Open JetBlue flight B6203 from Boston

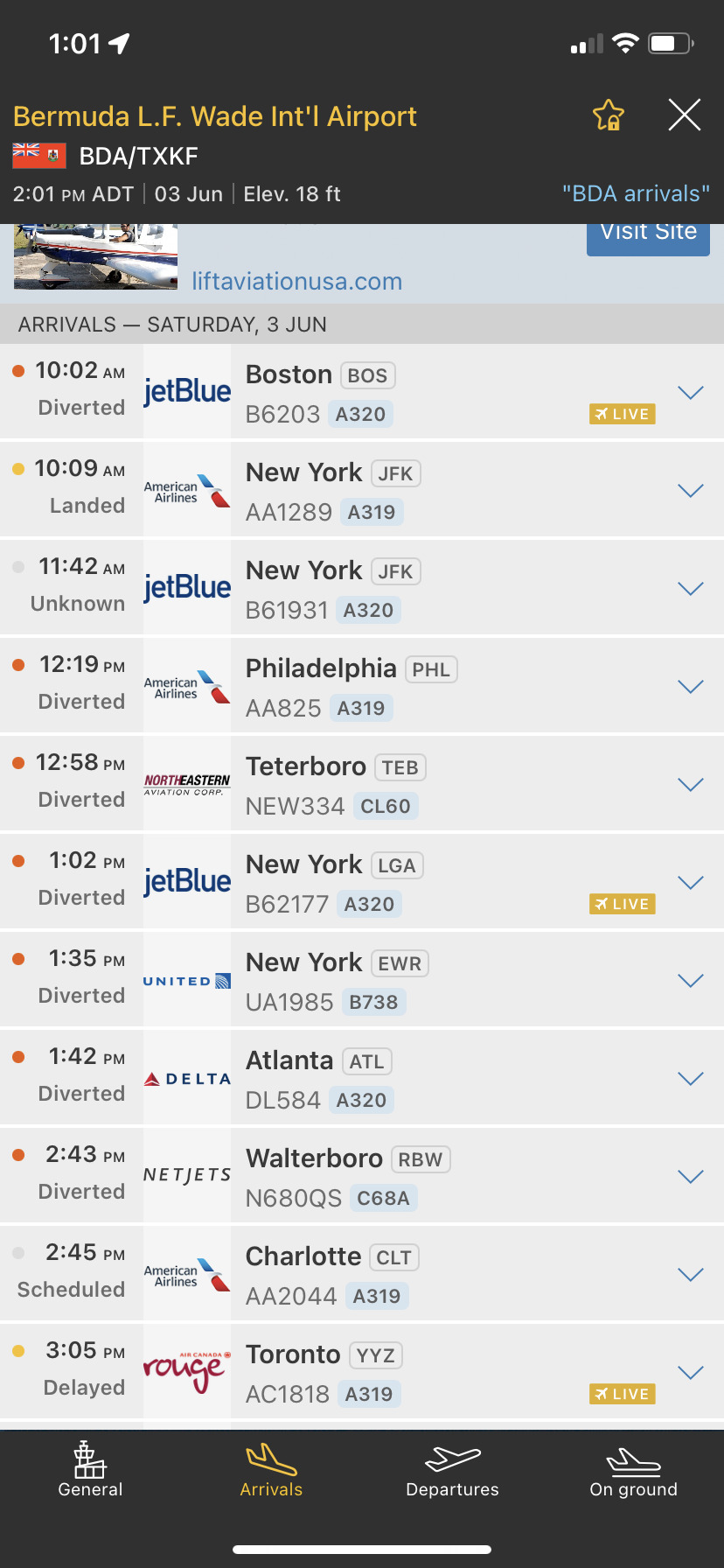click(362, 392)
